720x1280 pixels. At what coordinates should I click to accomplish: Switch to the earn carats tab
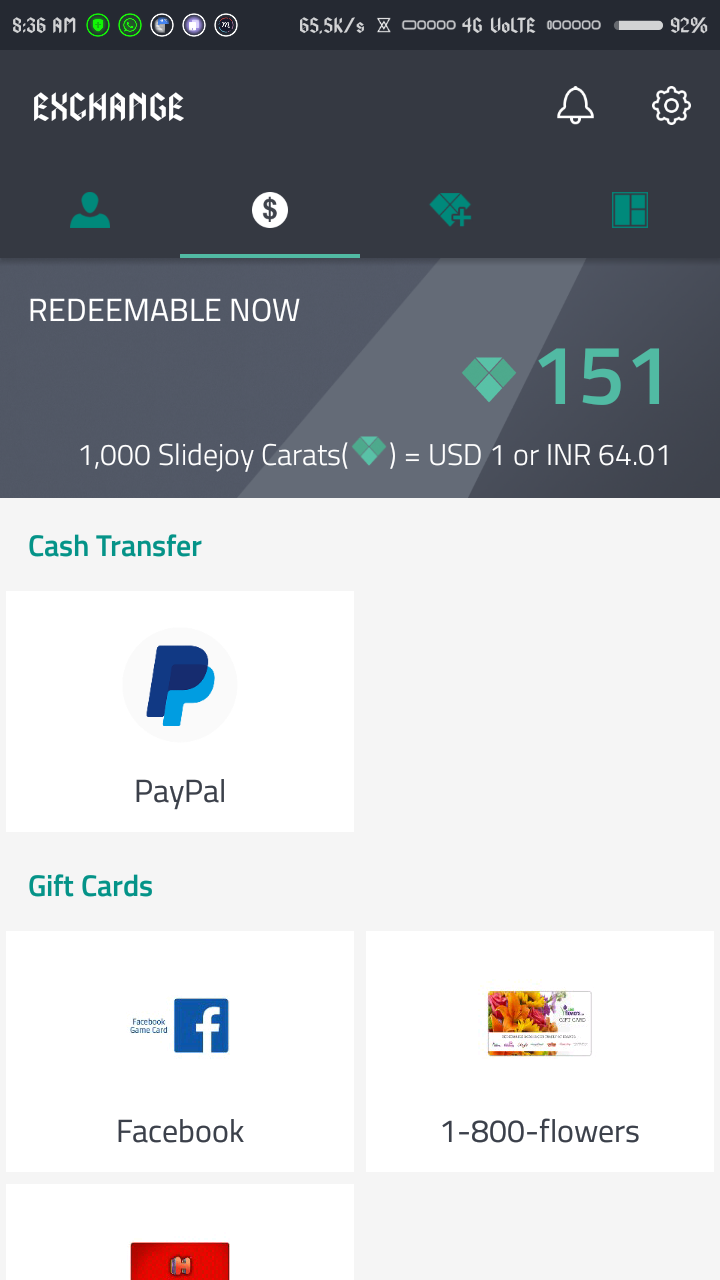coord(450,210)
